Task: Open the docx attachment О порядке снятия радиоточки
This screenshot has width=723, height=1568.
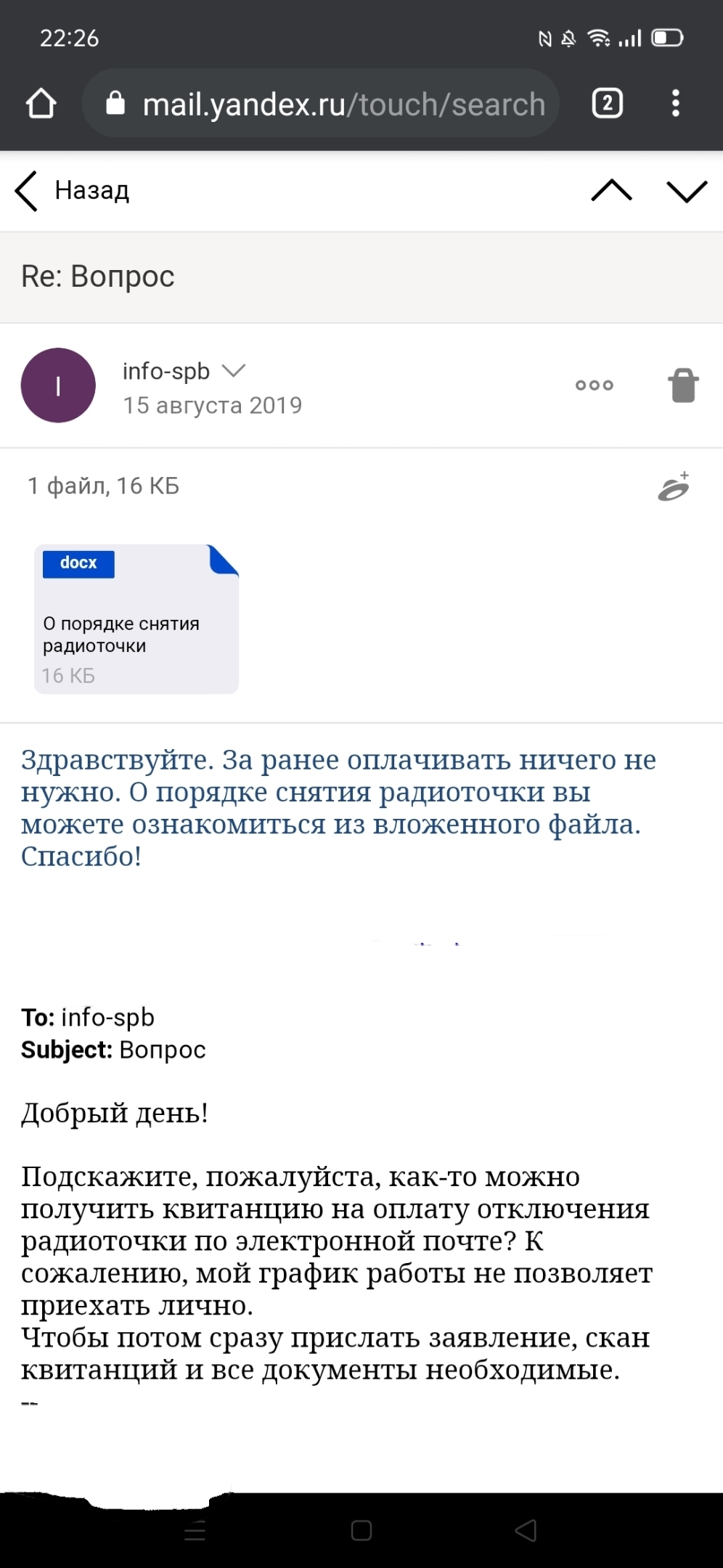Action: click(136, 618)
